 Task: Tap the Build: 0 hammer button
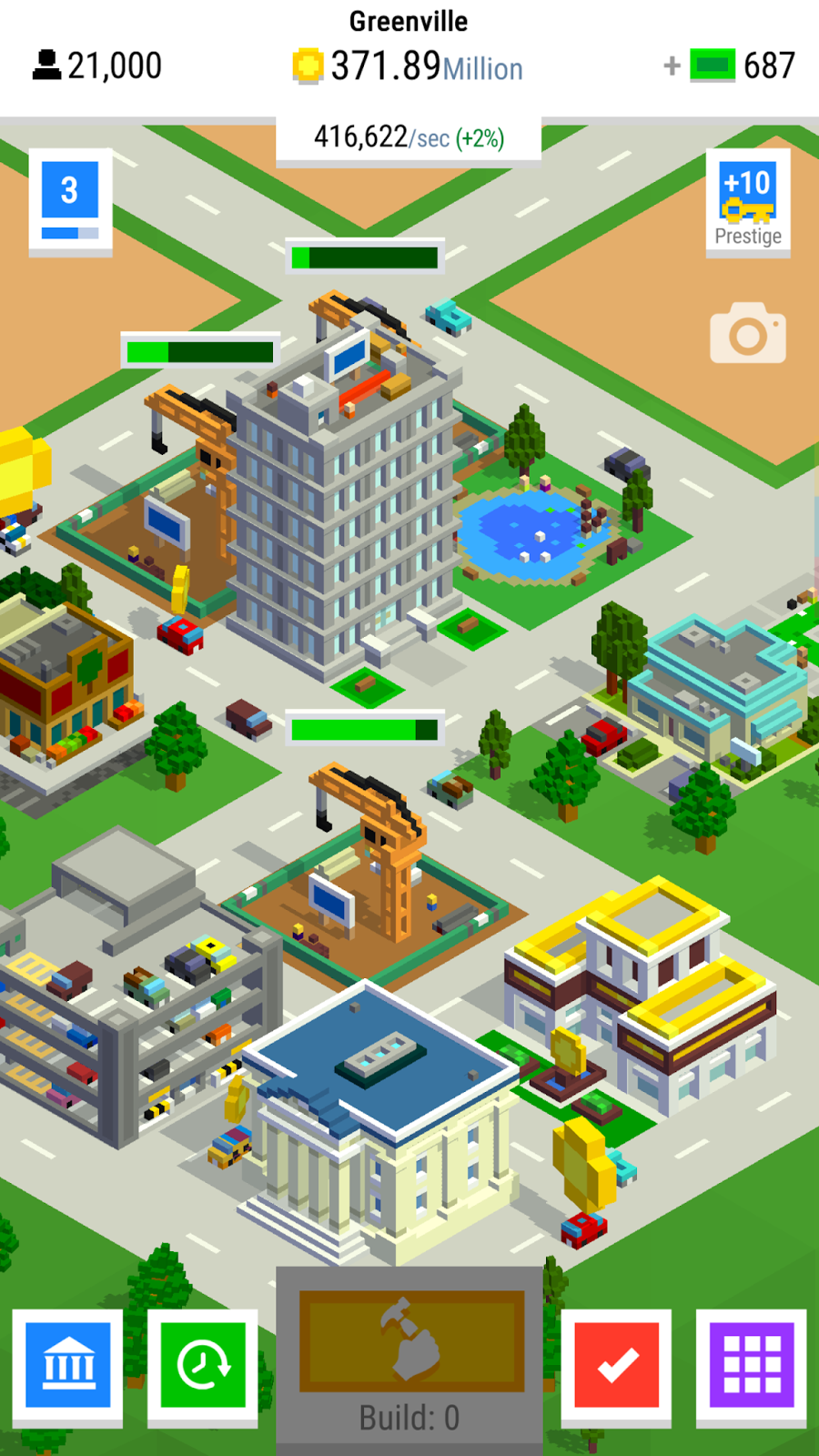[x=409, y=1360]
